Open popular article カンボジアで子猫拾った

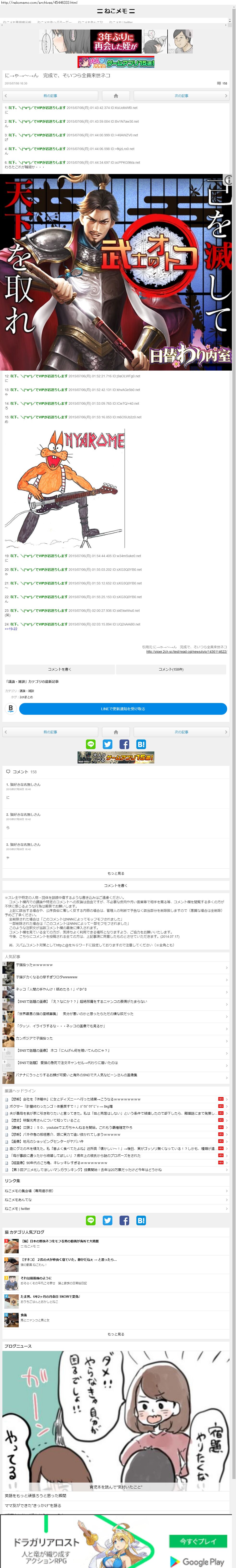point(35,1038)
